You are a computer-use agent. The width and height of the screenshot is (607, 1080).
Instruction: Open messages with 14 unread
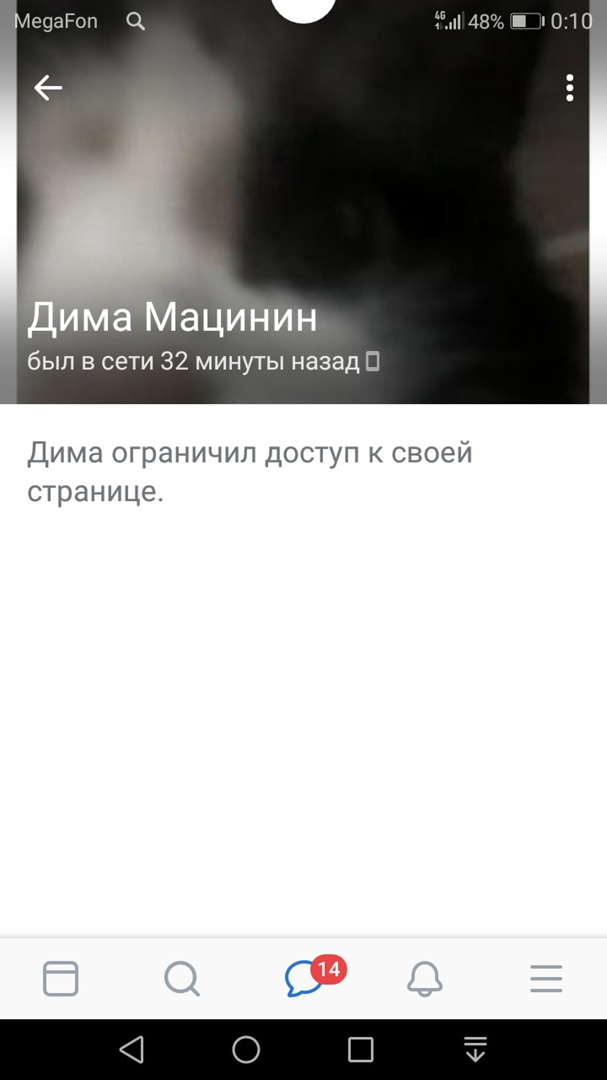click(305, 978)
